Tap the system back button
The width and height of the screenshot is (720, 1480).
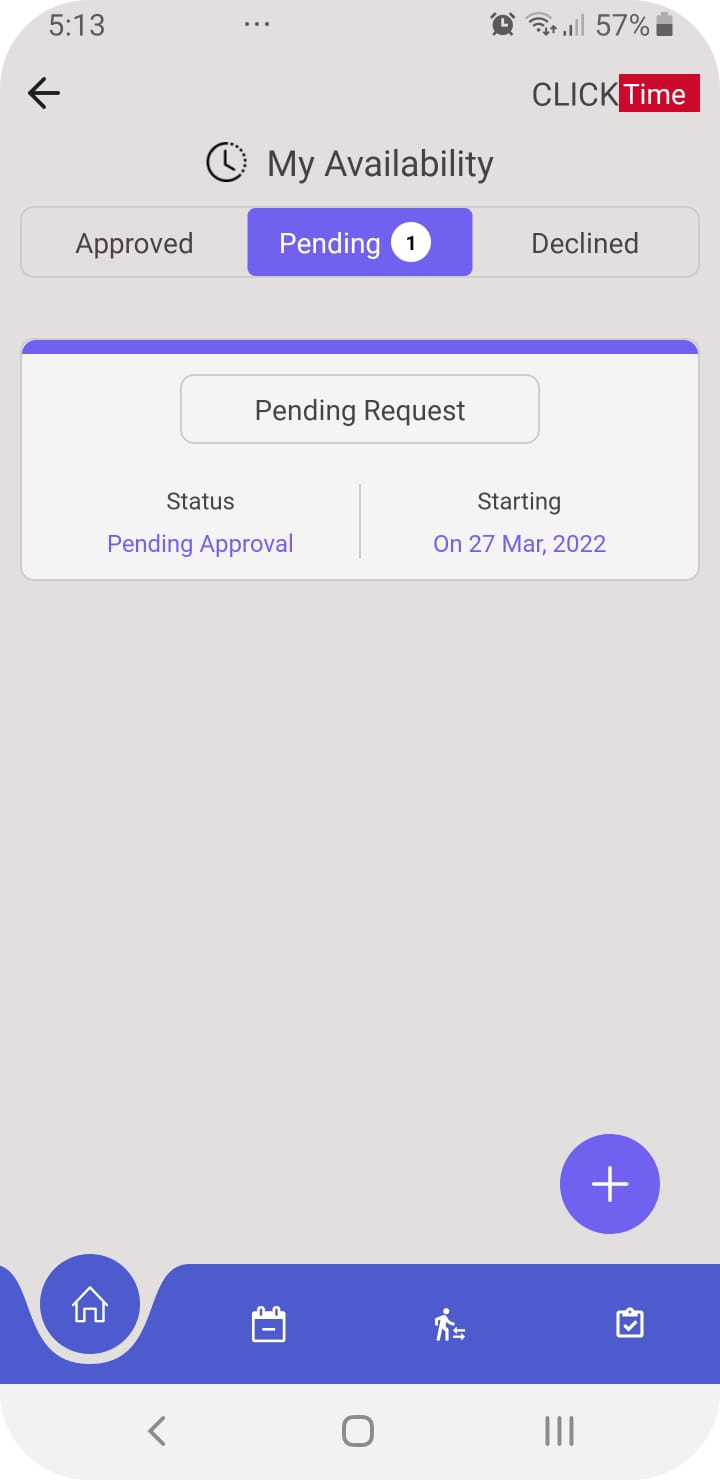[157, 1431]
